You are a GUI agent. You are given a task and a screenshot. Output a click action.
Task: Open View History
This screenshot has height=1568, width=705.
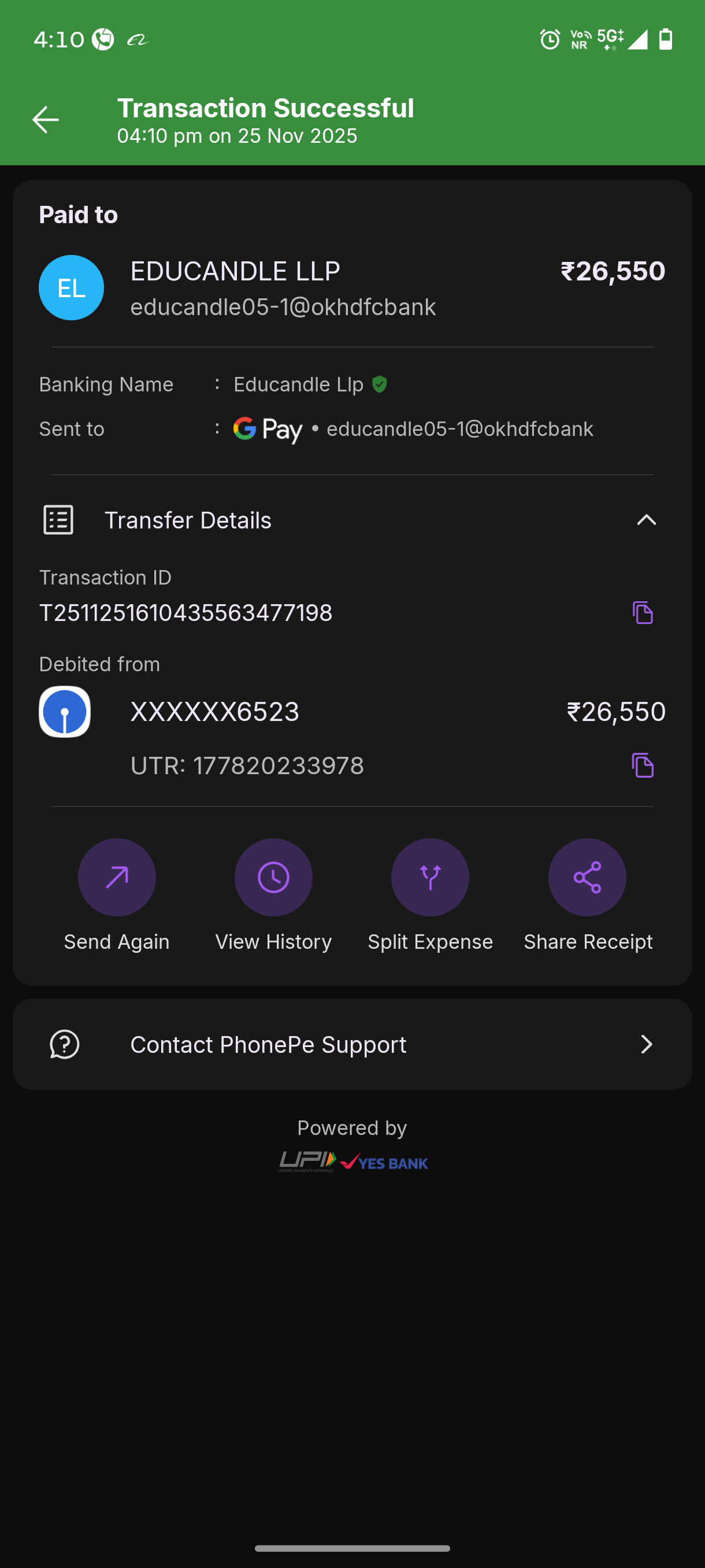click(x=273, y=877)
